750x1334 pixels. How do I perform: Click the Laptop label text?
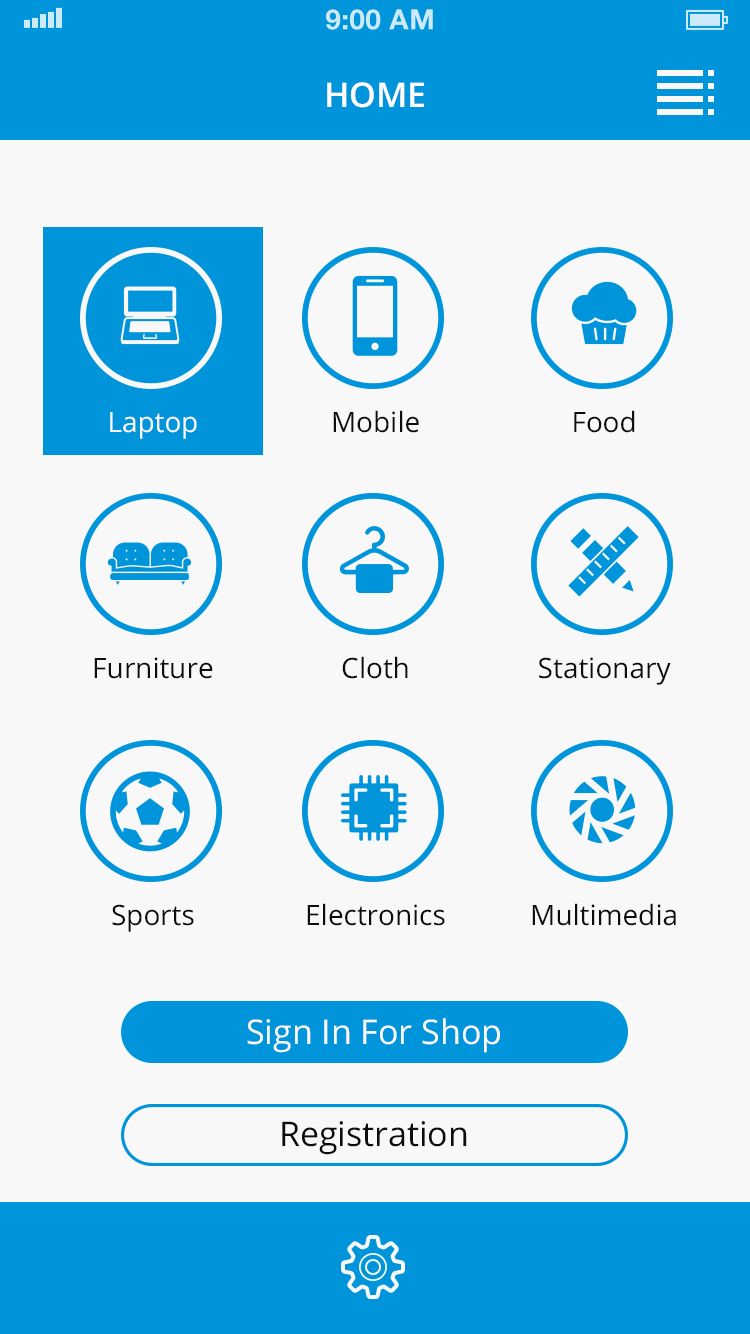152,421
